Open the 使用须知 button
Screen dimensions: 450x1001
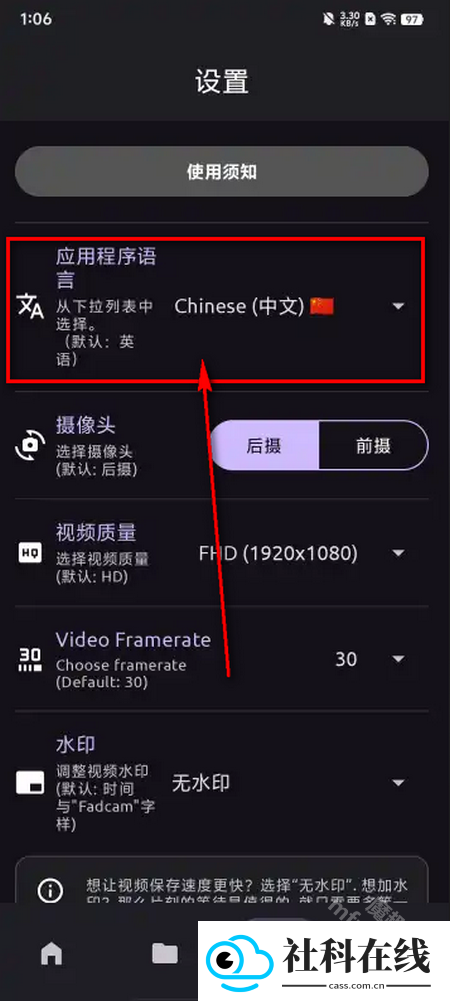[x=221, y=172]
